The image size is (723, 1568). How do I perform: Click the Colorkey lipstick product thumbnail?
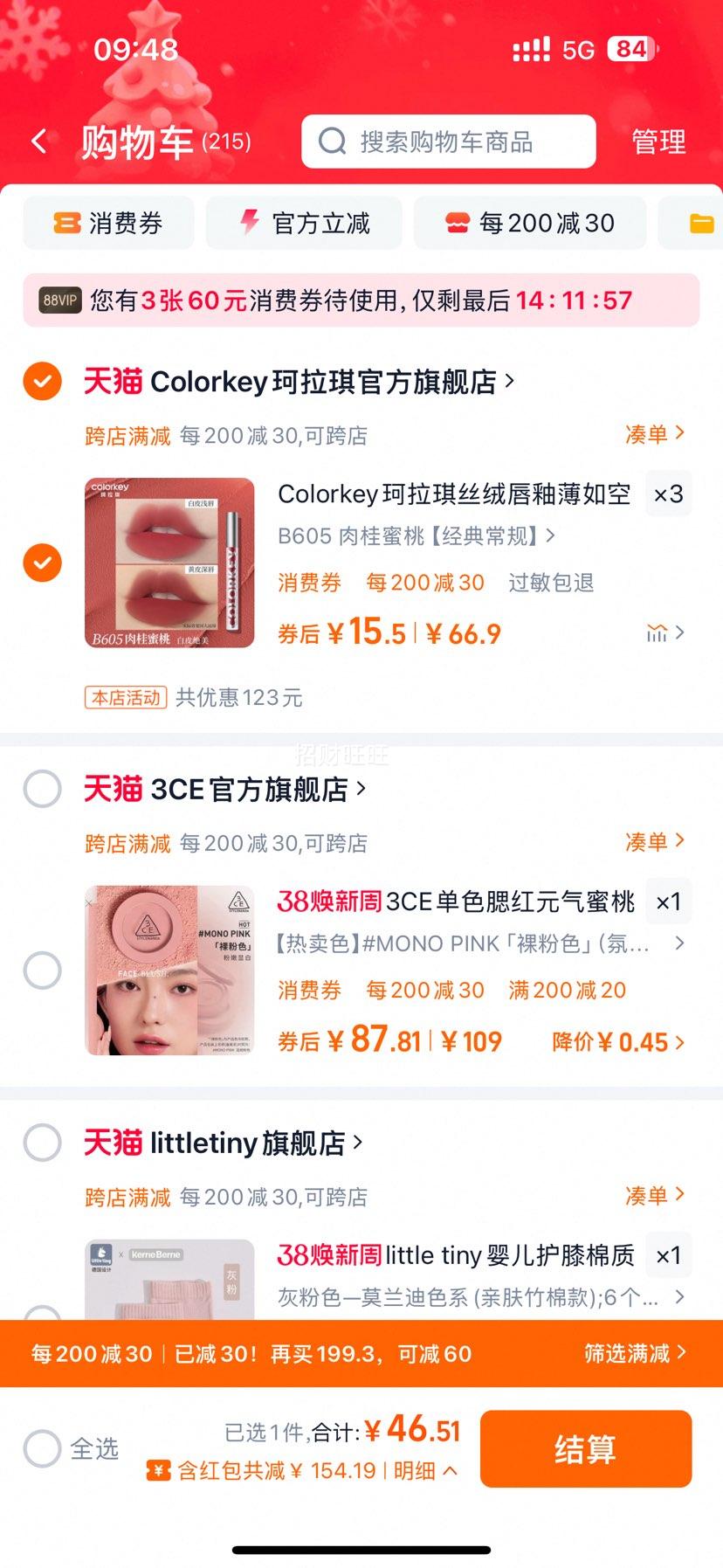click(169, 563)
